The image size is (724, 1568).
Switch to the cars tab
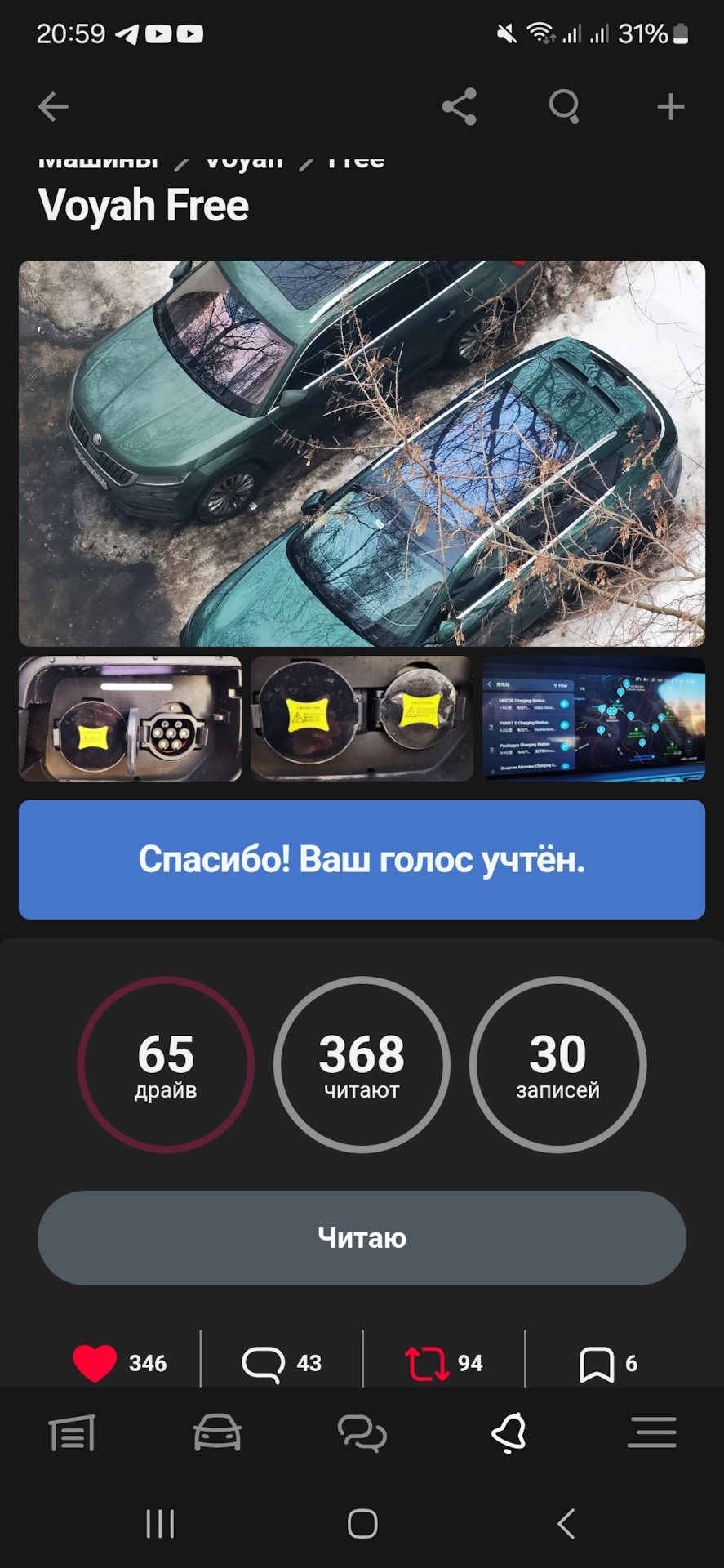click(217, 1432)
